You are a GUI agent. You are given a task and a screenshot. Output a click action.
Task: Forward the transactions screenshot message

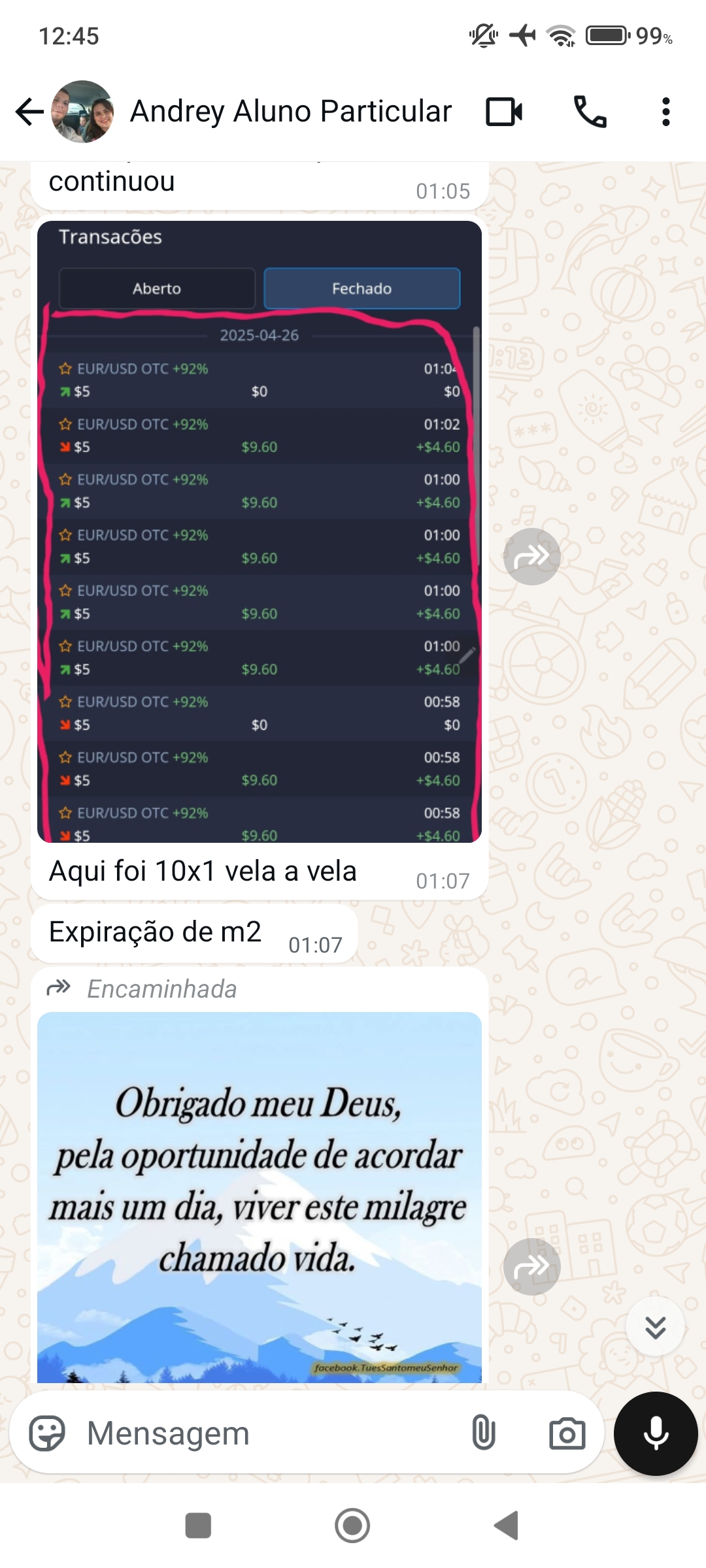point(532,556)
